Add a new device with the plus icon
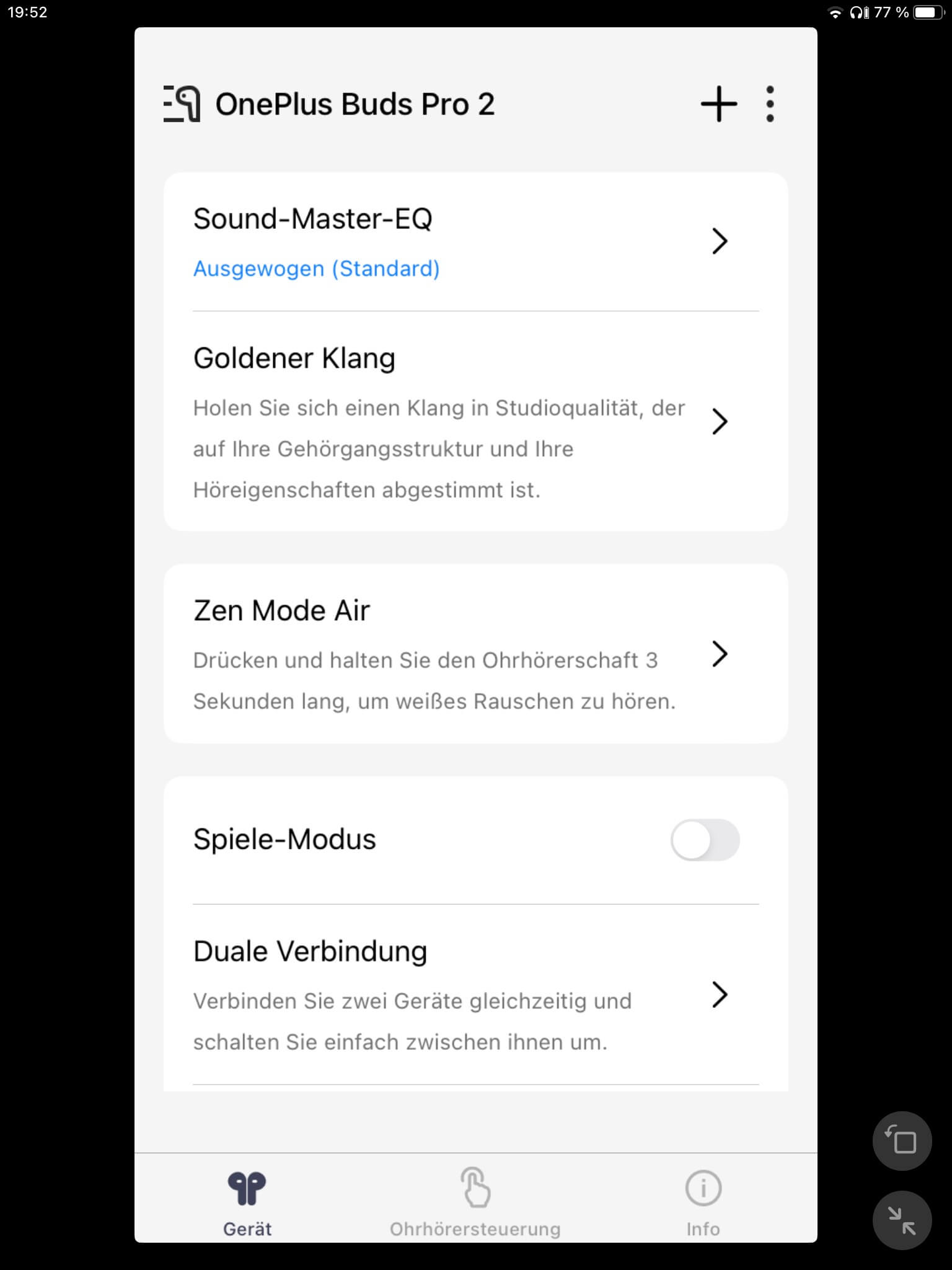Image resolution: width=952 pixels, height=1270 pixels. [718, 104]
